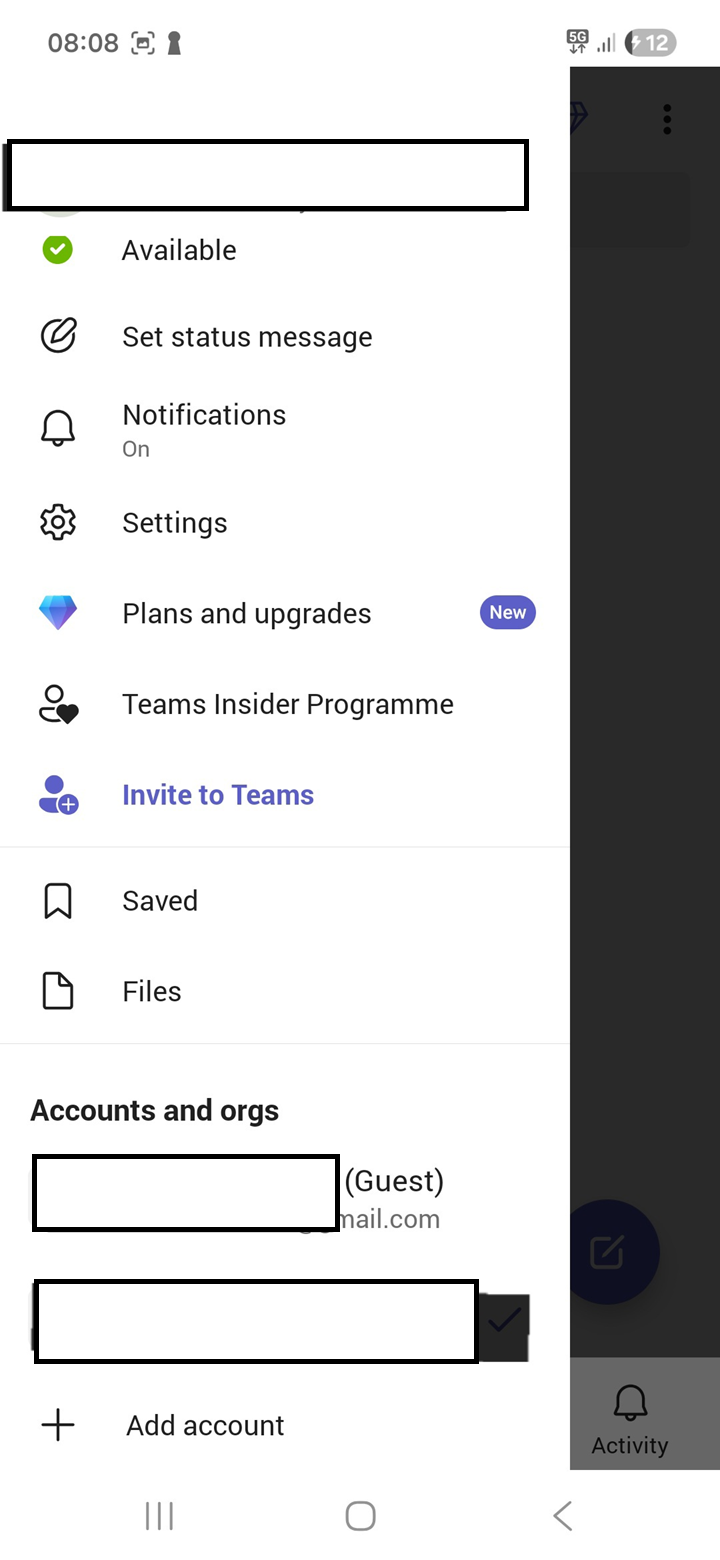720x1560 pixels.
Task: Go to the phone's home screen
Action: (x=360, y=1516)
